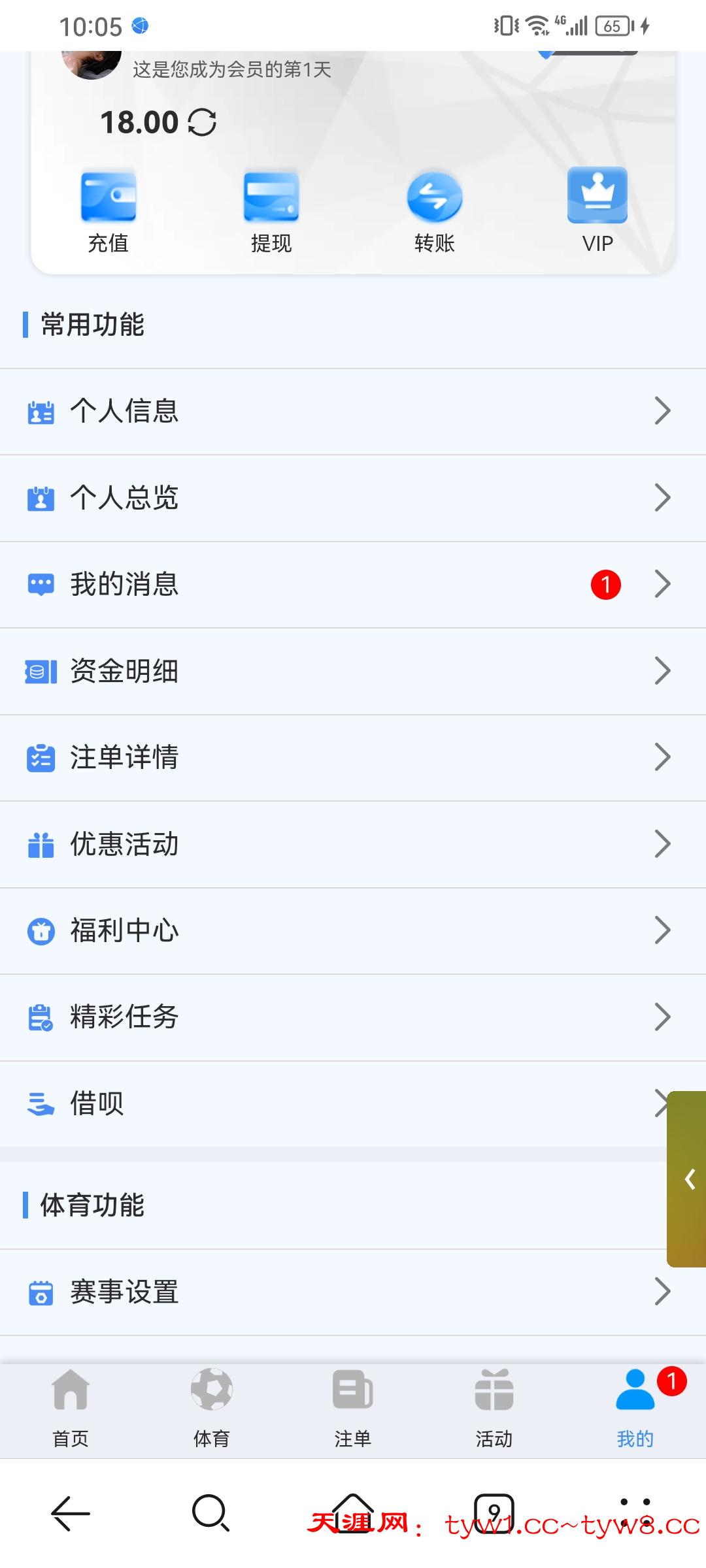Open 精彩任务 tasks
The height and width of the screenshot is (1568, 706).
pyautogui.click(x=353, y=1017)
